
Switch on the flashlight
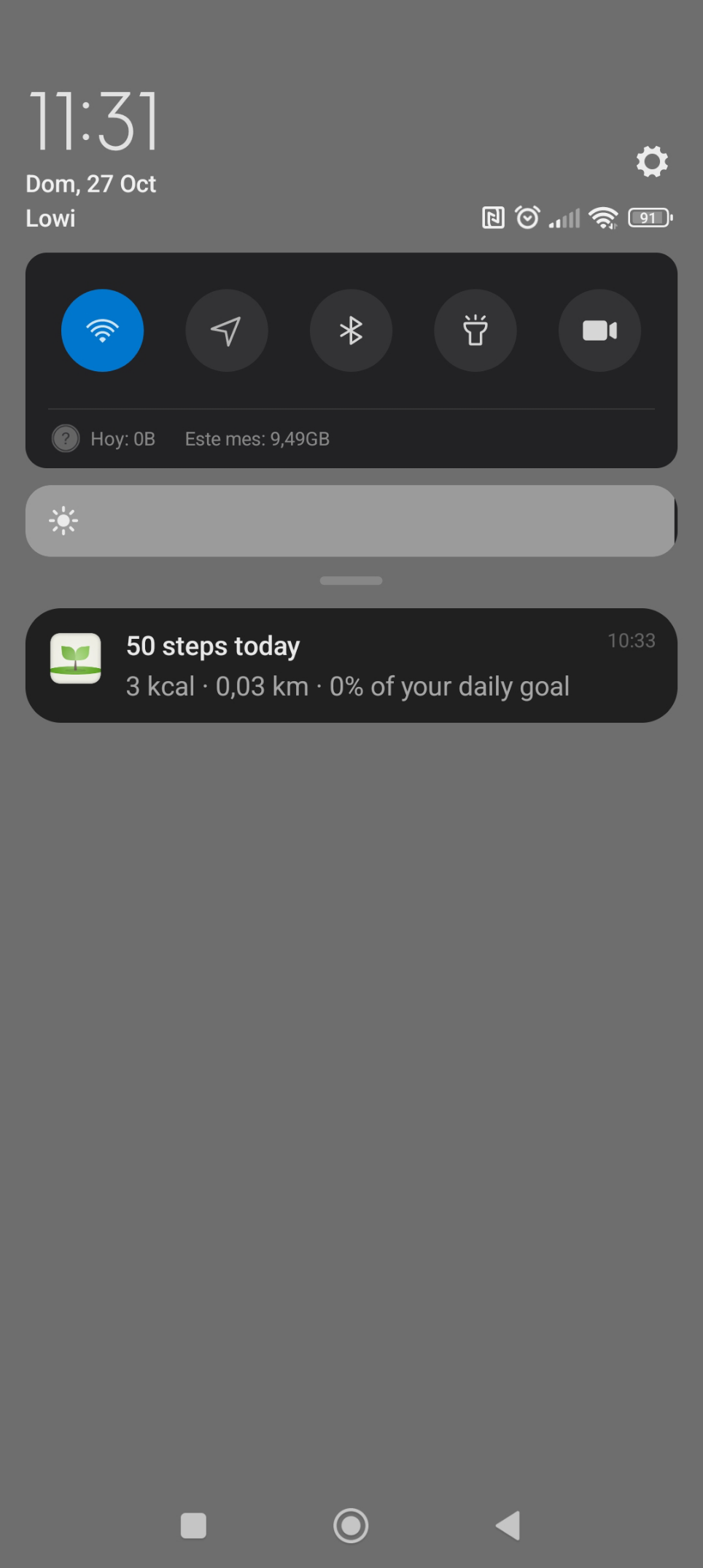pyautogui.click(x=475, y=330)
